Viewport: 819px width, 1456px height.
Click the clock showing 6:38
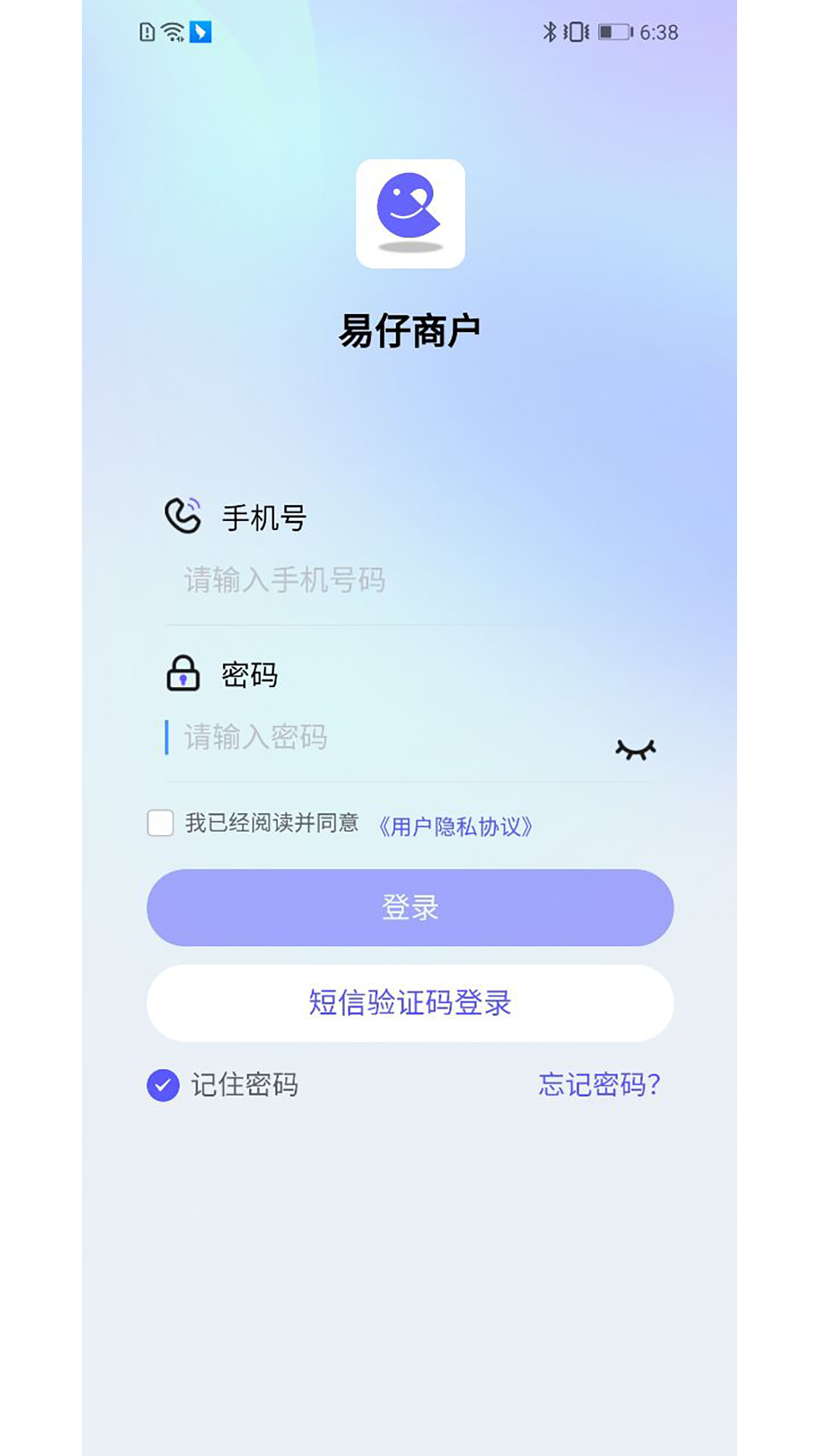[660, 30]
